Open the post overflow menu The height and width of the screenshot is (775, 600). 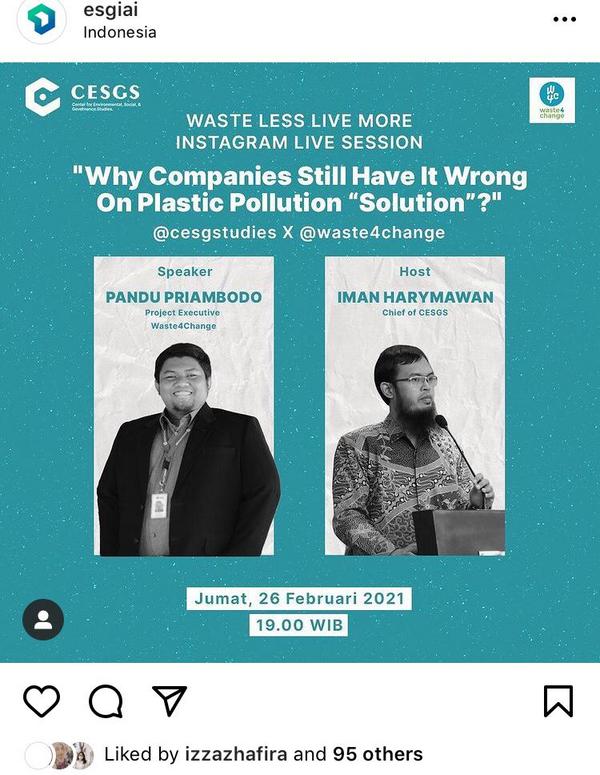point(565,20)
